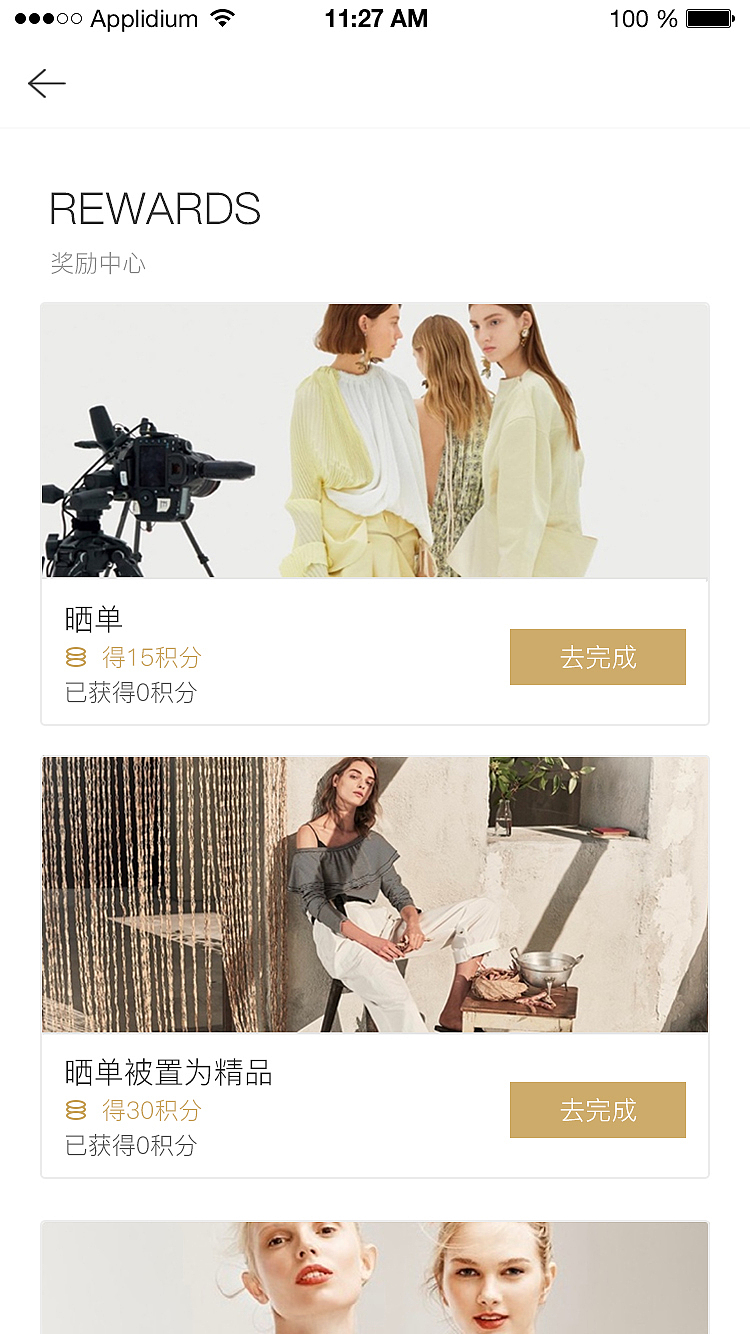Tap the coin icon next to 得15积分

pos(75,655)
